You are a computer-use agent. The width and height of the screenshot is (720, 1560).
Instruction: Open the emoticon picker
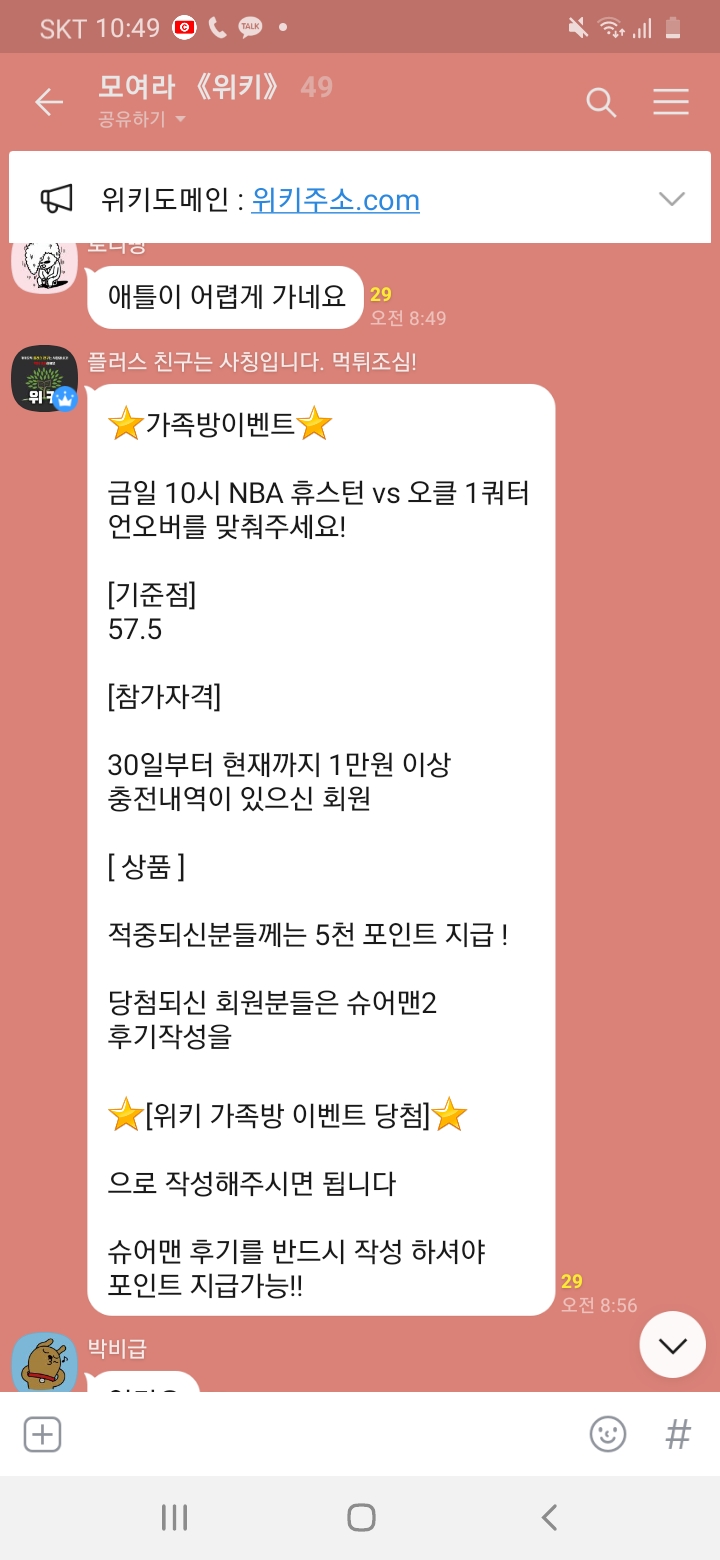point(607,1434)
